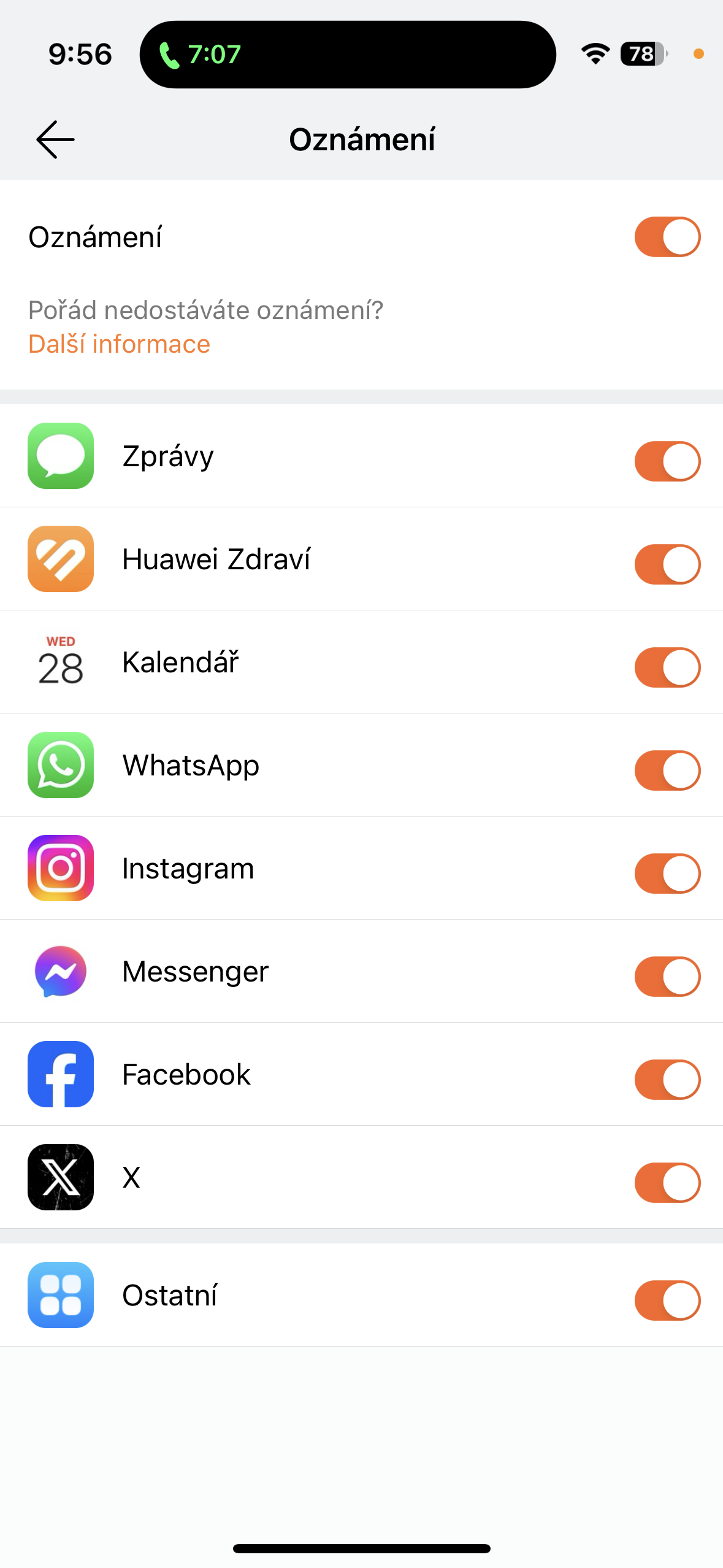The width and height of the screenshot is (723, 1568).
Task: Select the Kalendář calendar icon
Action: click(61, 662)
